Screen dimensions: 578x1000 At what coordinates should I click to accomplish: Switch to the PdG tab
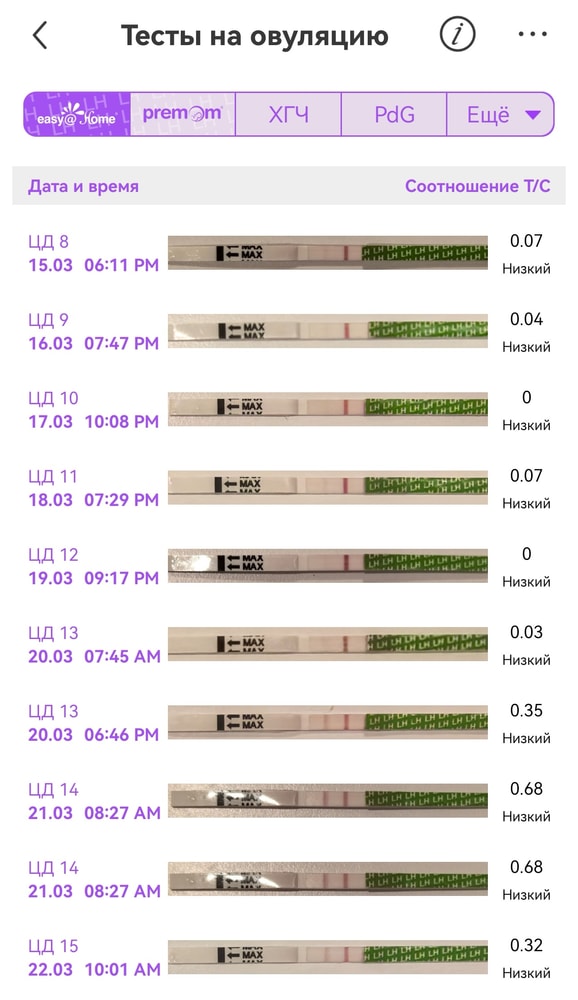tap(394, 114)
